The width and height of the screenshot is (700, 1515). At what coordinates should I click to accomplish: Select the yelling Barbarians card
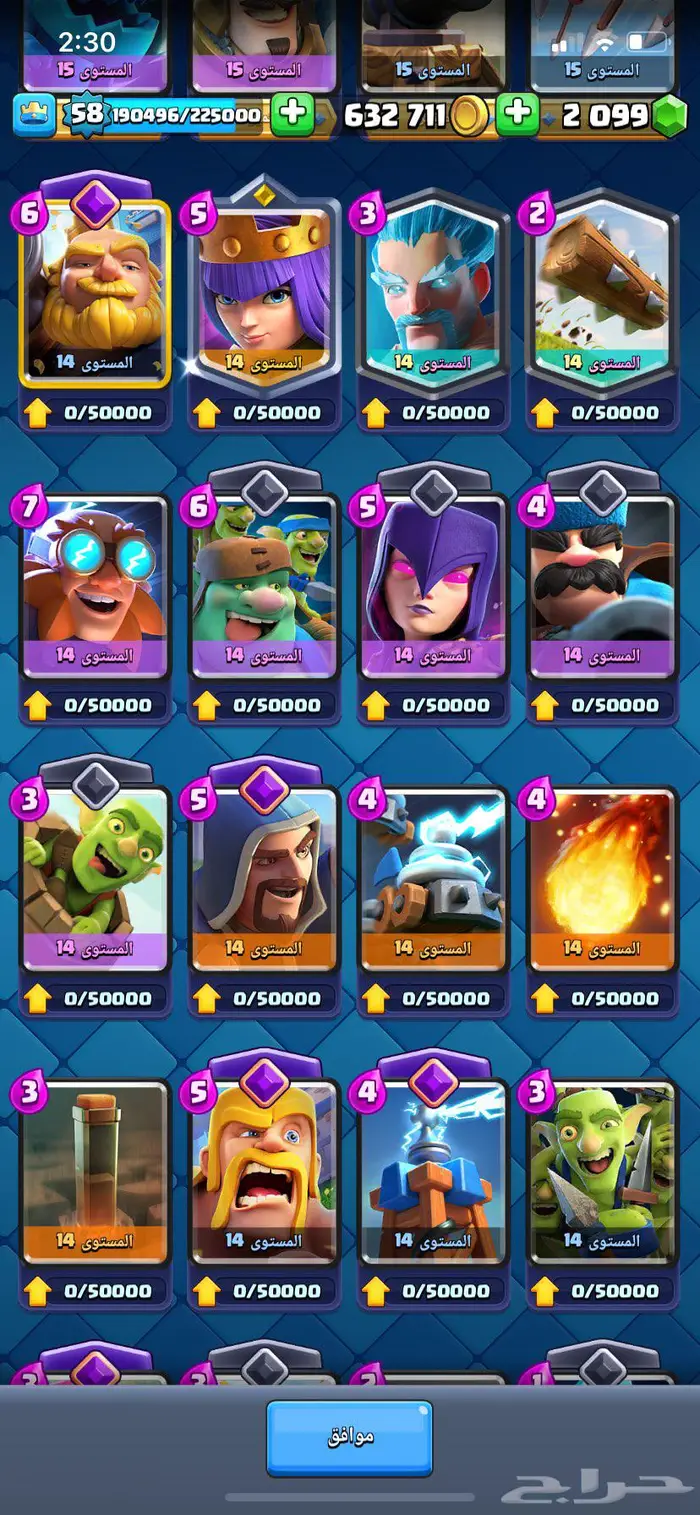coord(264,1170)
